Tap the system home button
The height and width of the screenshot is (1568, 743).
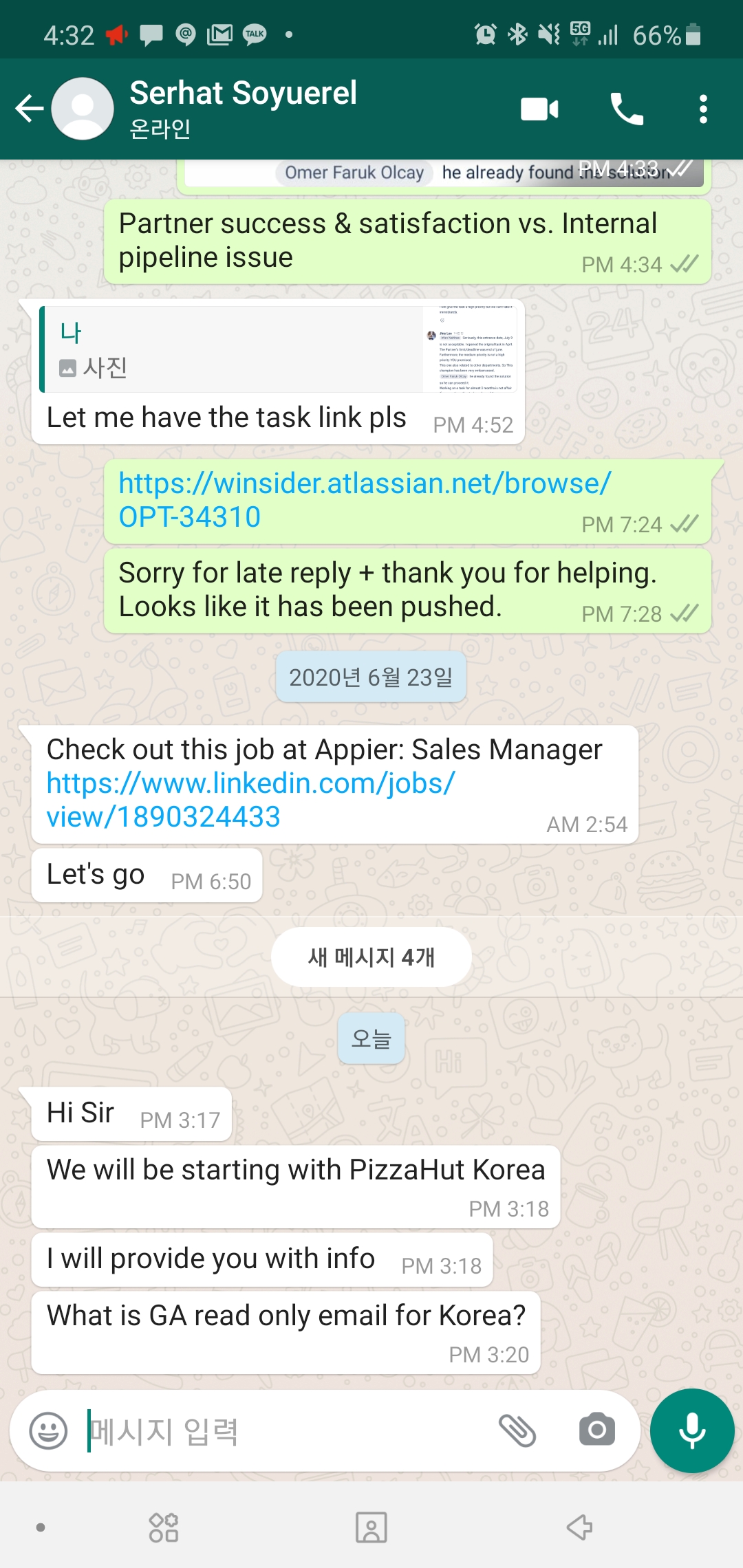(371, 1527)
